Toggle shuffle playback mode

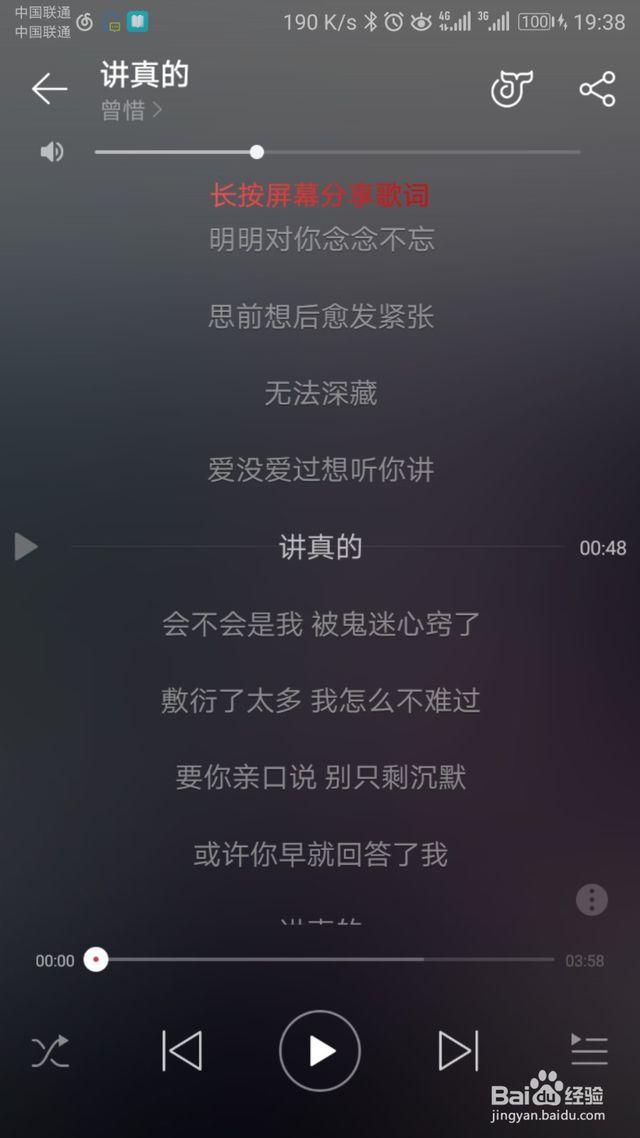tap(50, 1051)
